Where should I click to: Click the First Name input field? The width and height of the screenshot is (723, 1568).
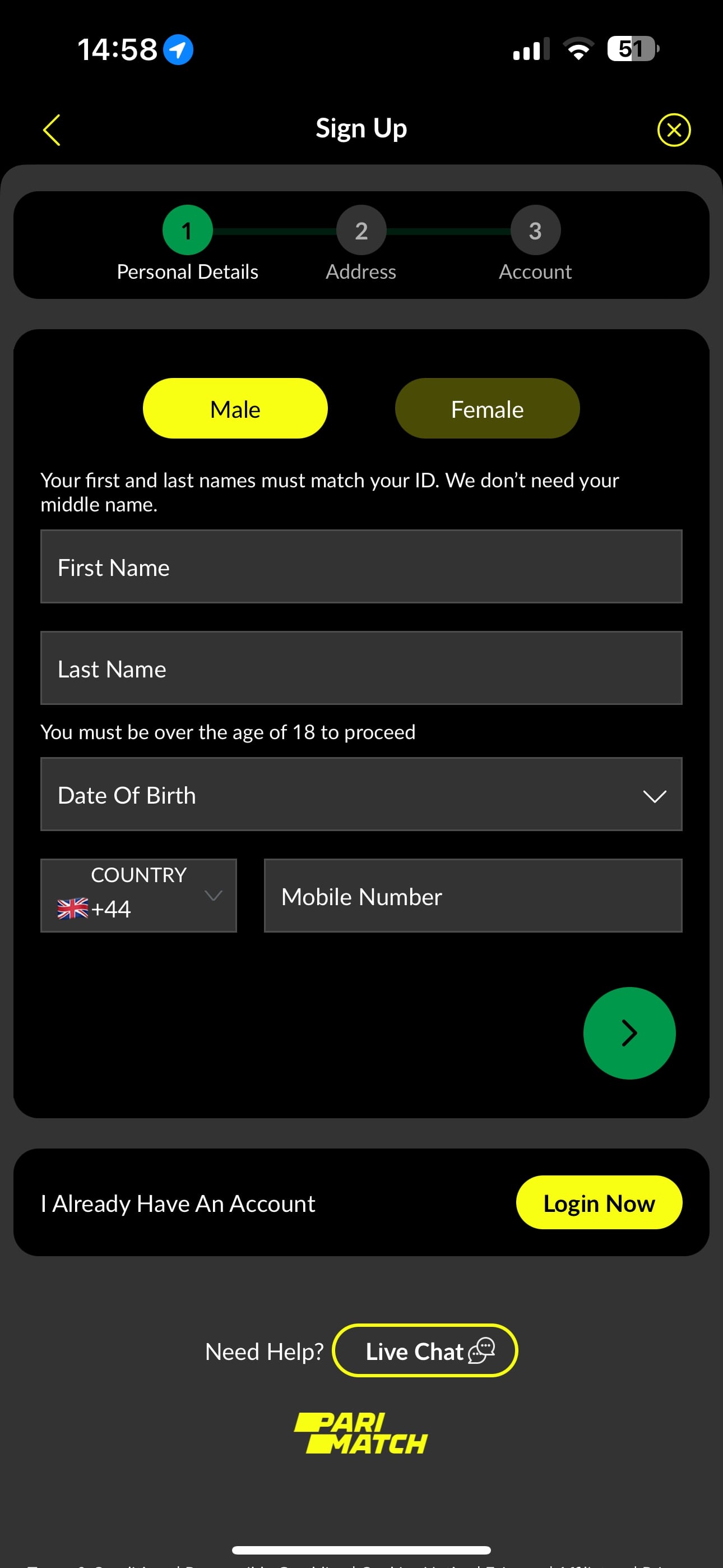(x=361, y=567)
